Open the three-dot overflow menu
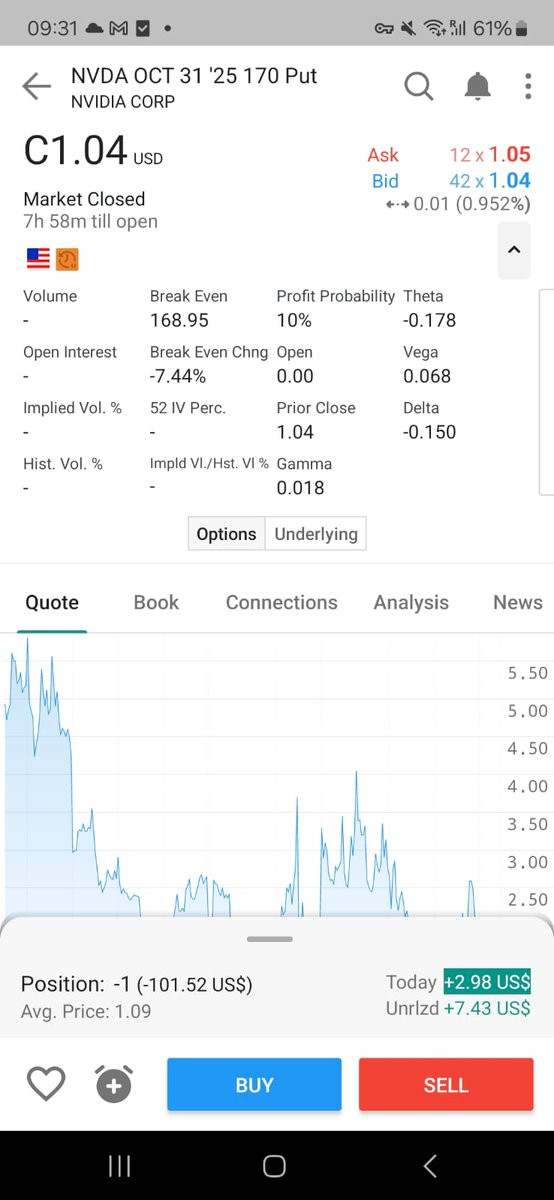The width and height of the screenshot is (554, 1200). (x=528, y=87)
